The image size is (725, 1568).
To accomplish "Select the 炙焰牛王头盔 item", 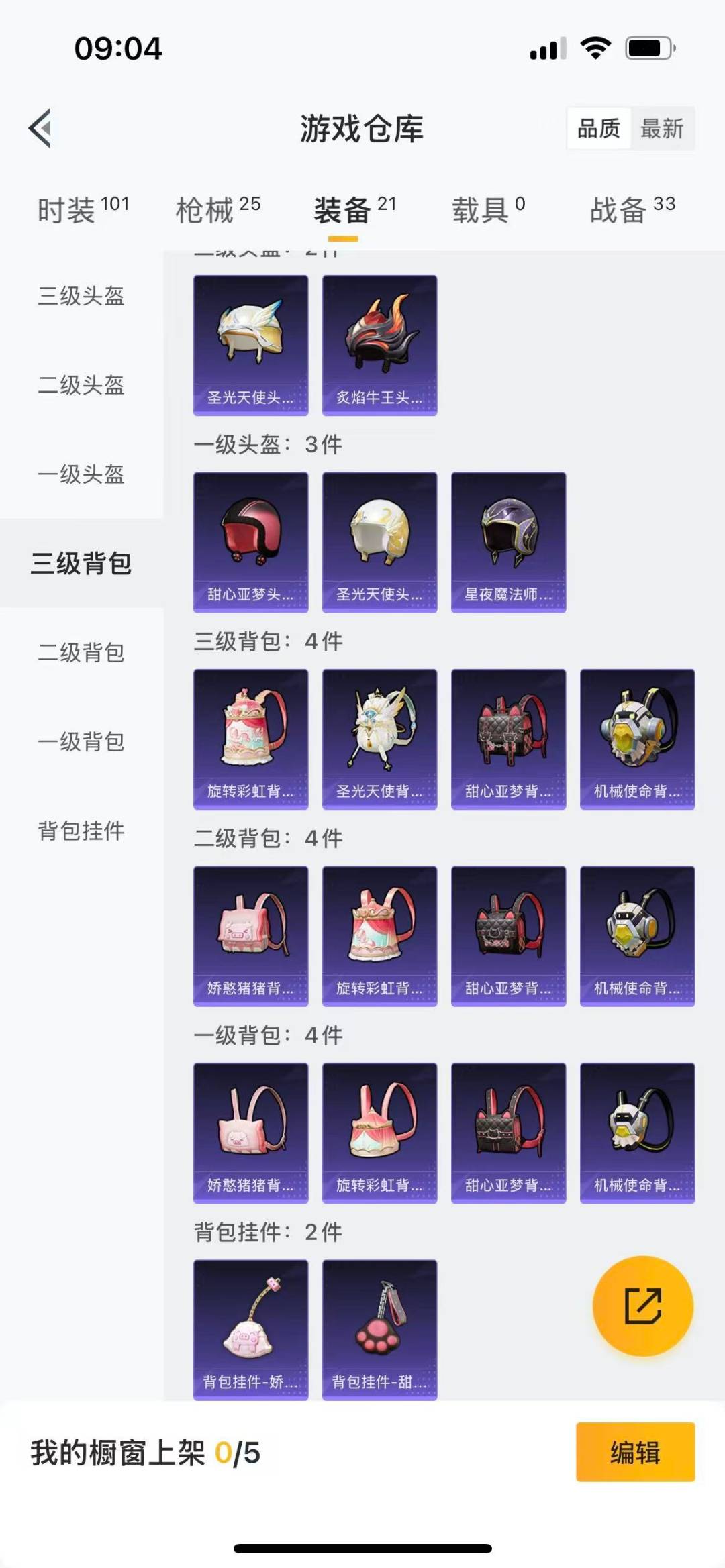I will [x=379, y=339].
